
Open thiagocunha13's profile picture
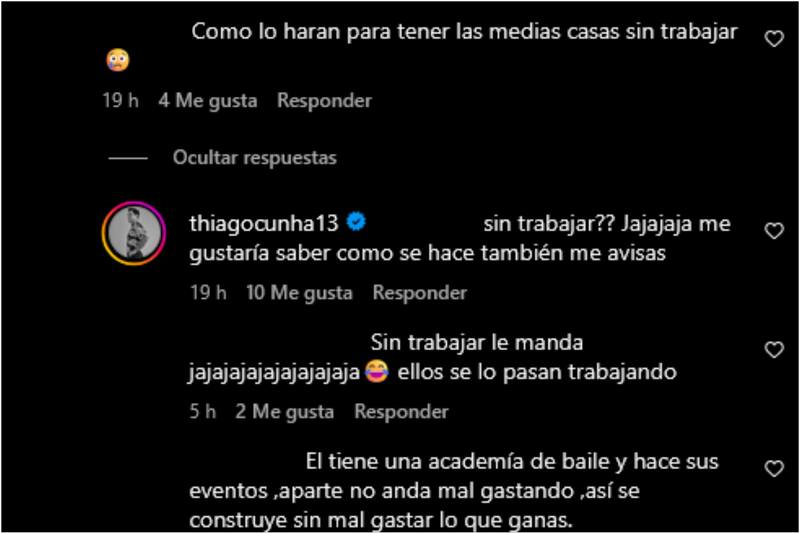coord(132,232)
